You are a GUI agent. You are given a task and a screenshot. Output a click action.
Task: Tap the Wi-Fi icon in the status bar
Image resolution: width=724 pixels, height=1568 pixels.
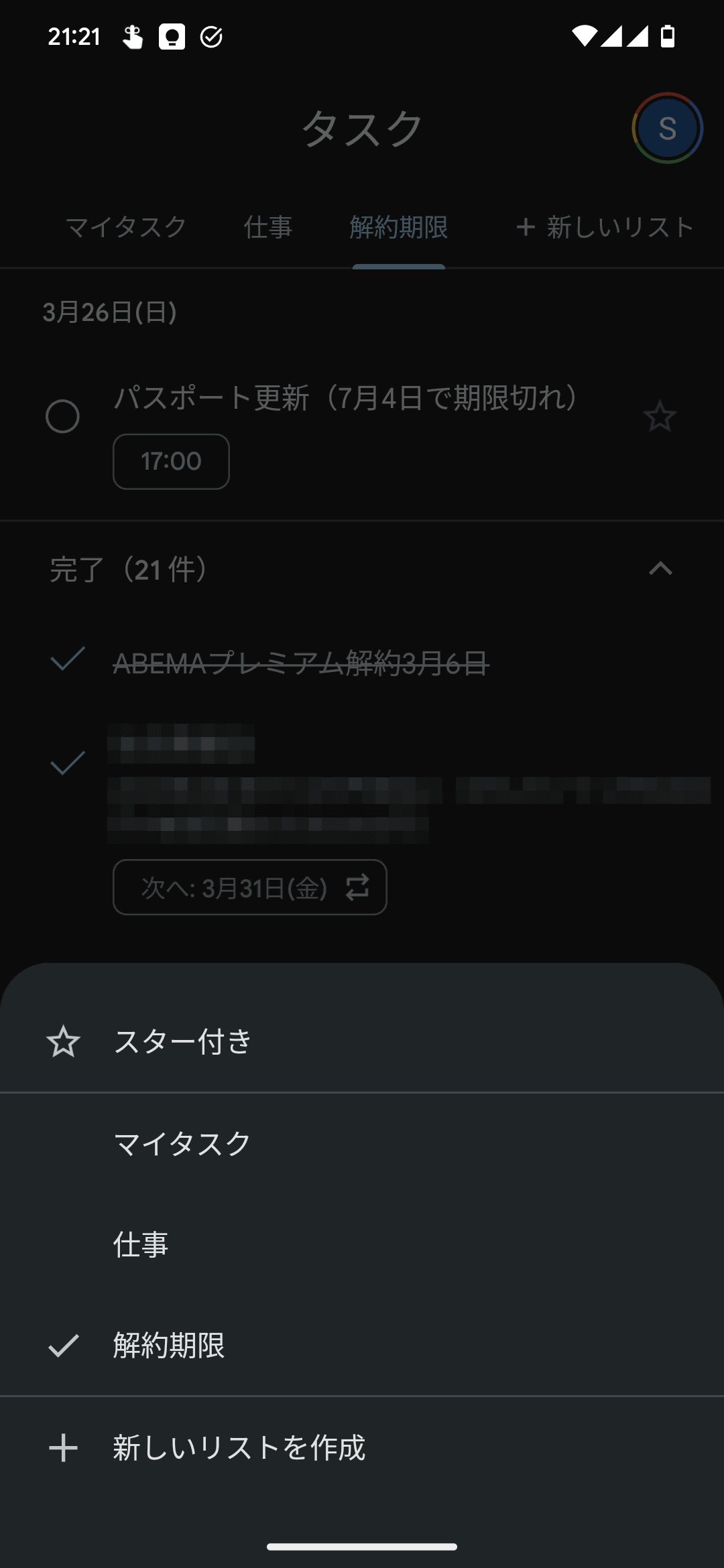(x=585, y=37)
